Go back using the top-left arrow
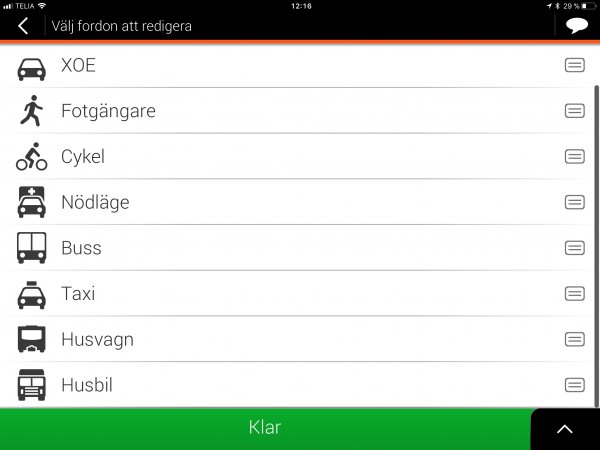Screen dimensions: 600x450 (23, 26)
